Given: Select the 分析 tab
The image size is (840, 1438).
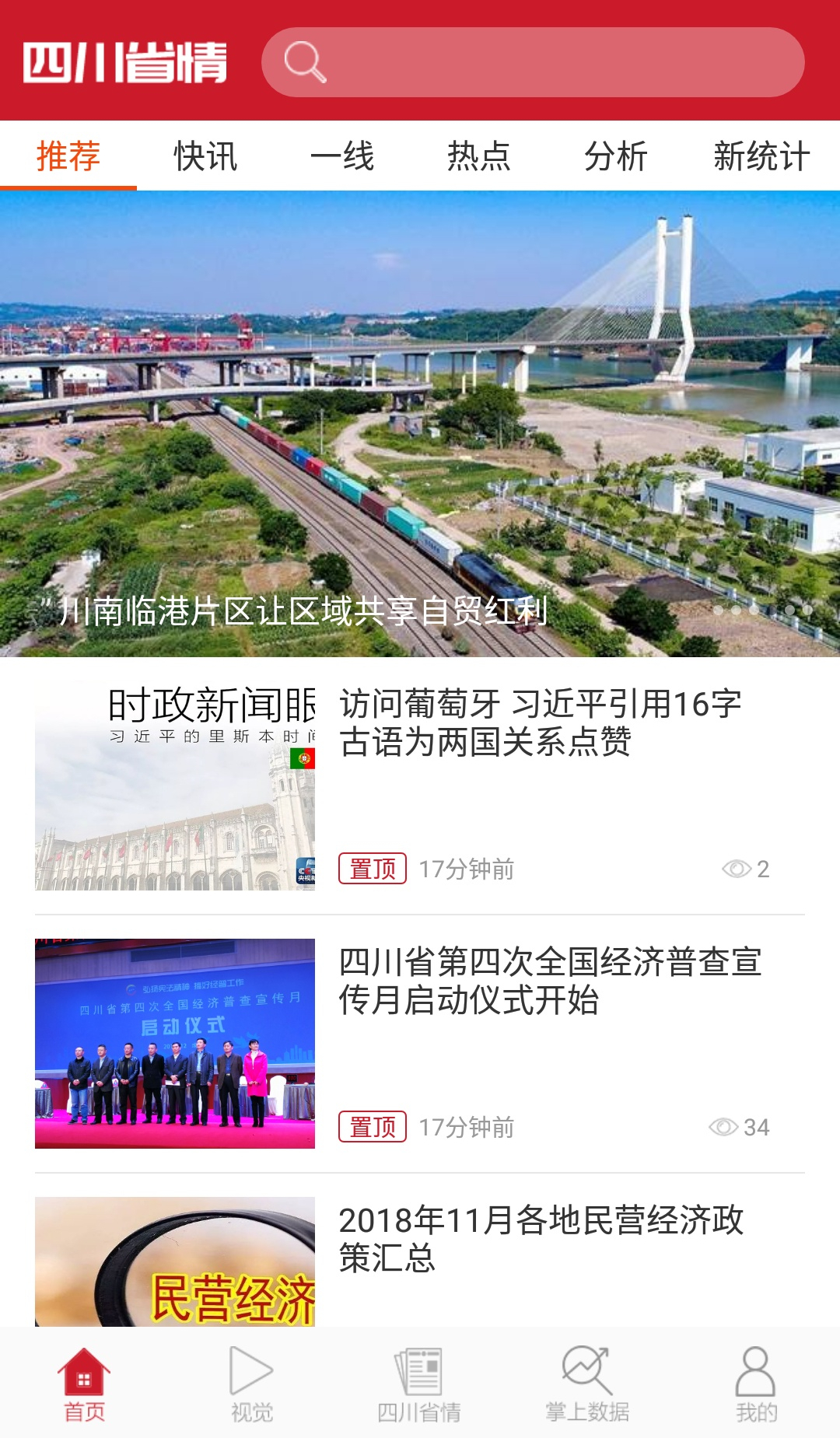Looking at the screenshot, I should (x=616, y=156).
